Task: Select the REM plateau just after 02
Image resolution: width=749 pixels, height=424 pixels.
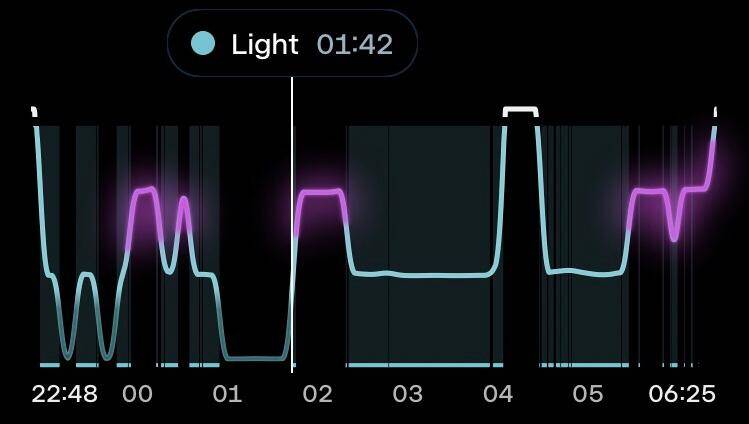Action: (x=320, y=192)
